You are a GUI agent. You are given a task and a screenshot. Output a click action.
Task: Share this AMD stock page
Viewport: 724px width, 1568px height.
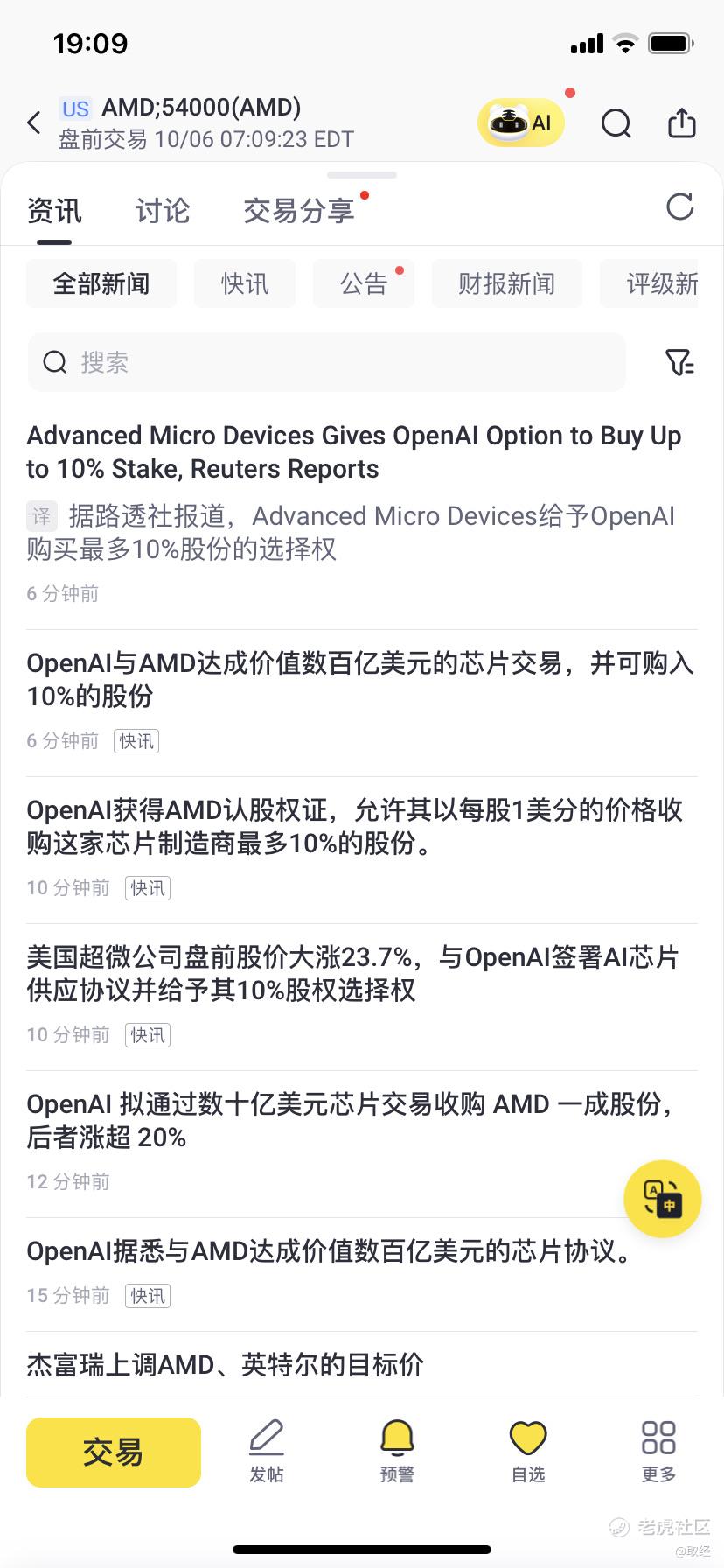point(681,123)
